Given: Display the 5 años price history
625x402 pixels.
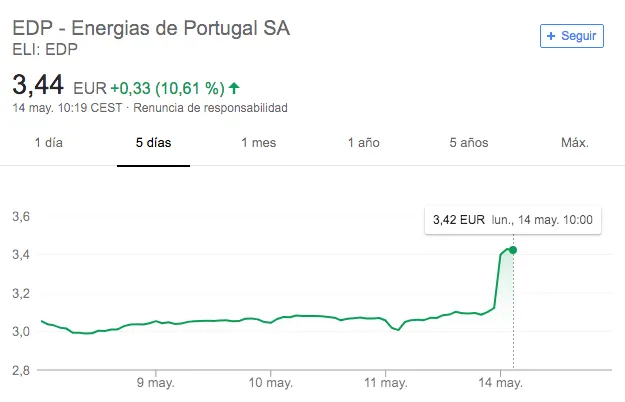Looking at the screenshot, I should [469, 143].
